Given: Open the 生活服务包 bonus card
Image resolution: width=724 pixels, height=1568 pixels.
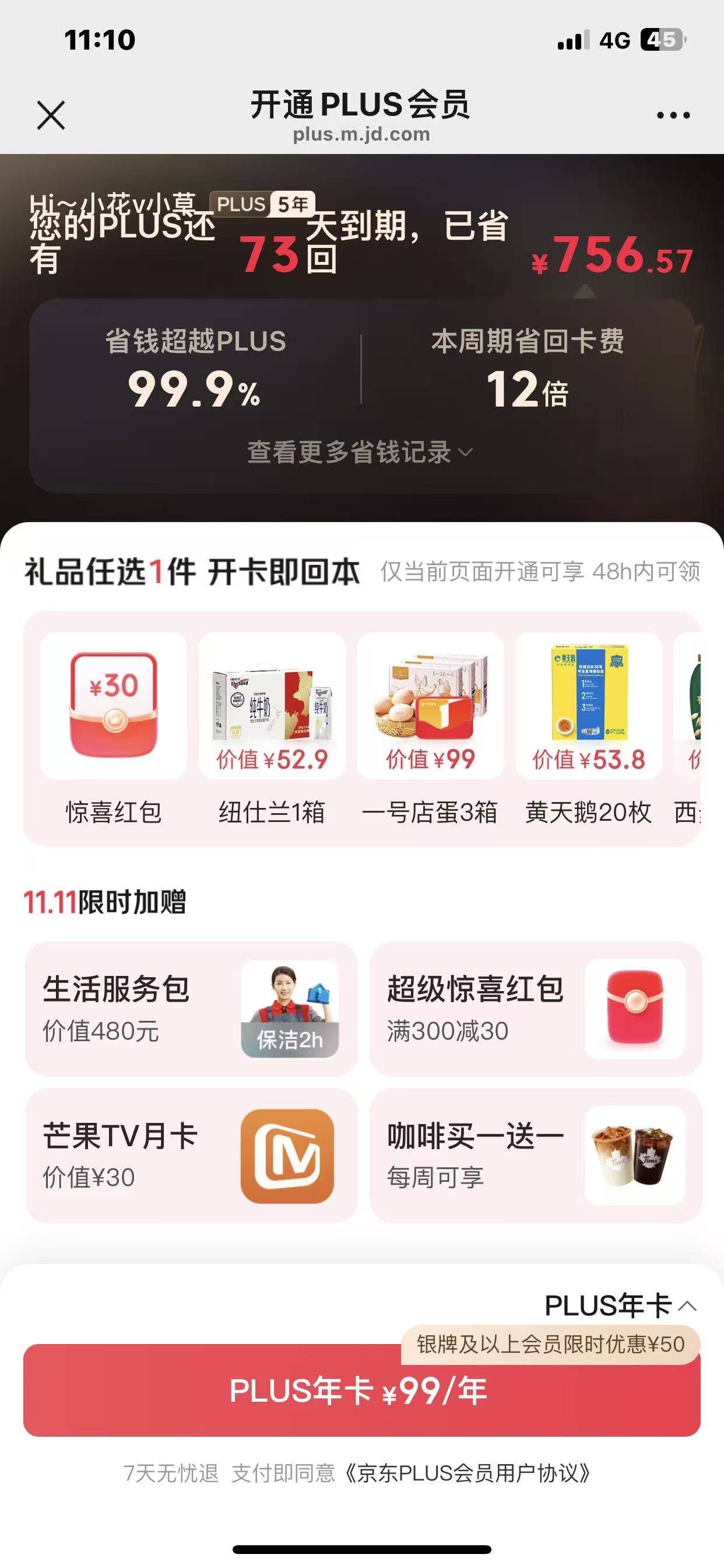Looking at the screenshot, I should [191, 1009].
